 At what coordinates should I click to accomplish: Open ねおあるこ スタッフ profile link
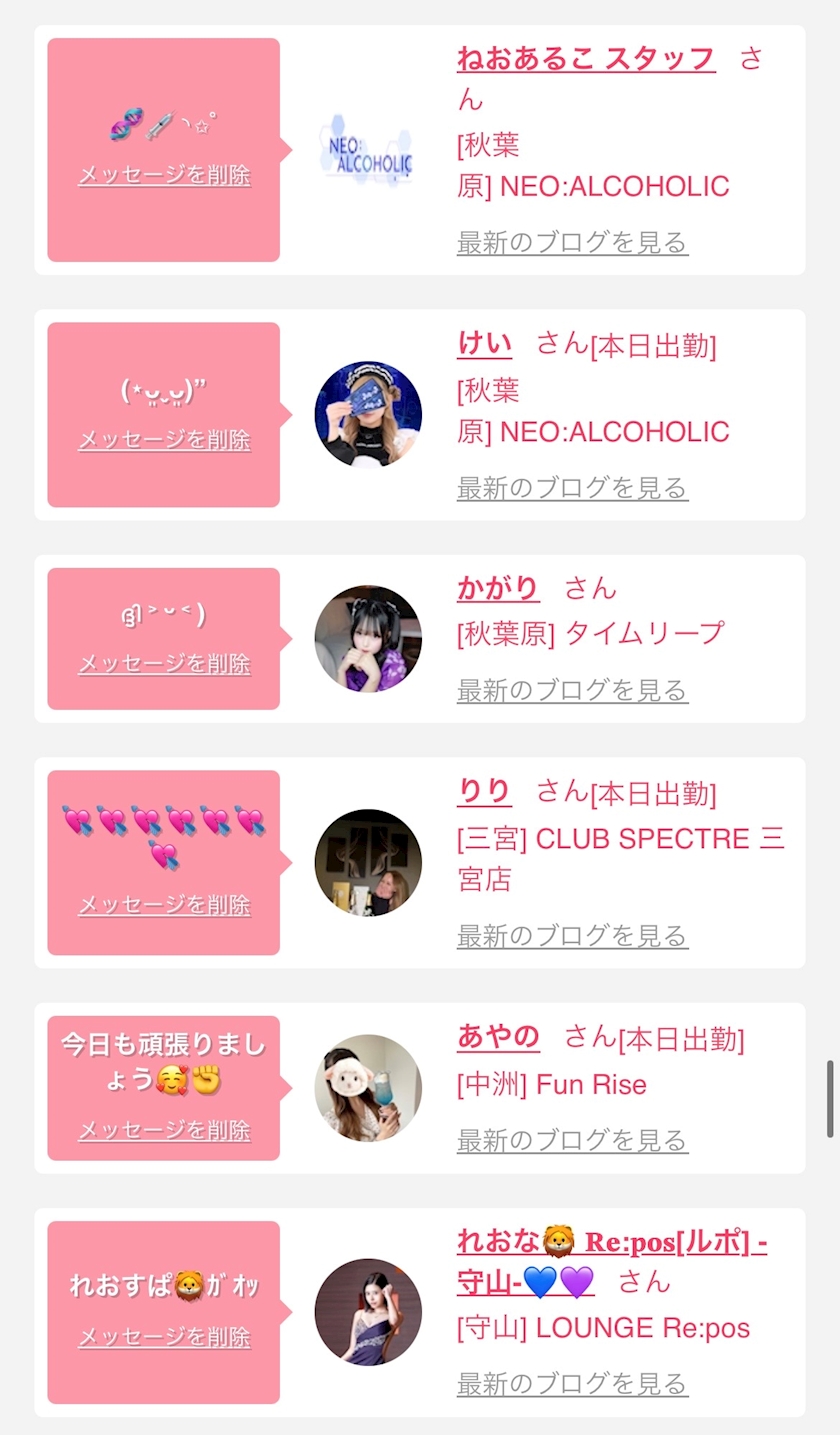click(x=586, y=58)
